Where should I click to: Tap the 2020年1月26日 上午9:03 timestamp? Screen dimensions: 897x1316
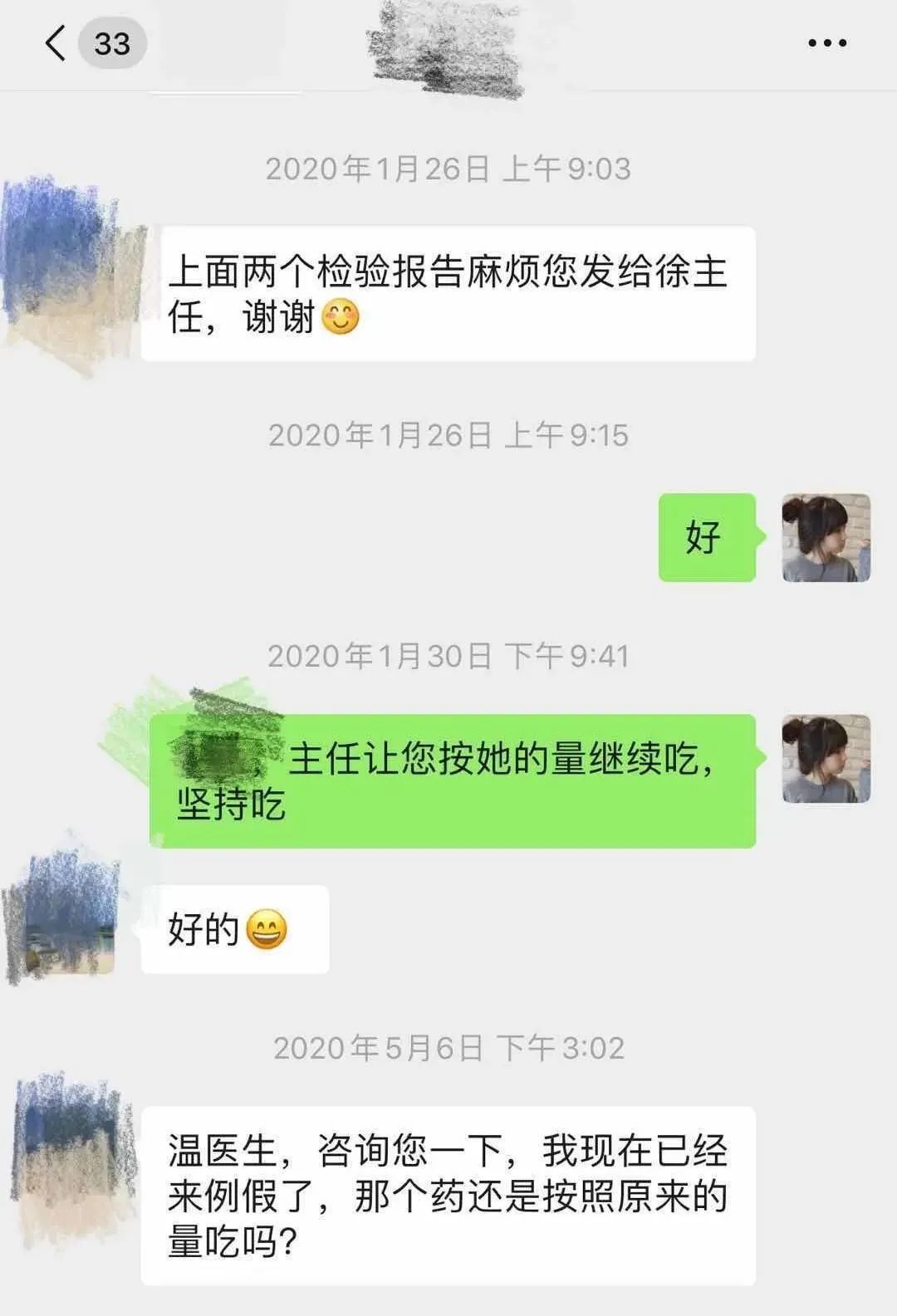[x=453, y=169]
